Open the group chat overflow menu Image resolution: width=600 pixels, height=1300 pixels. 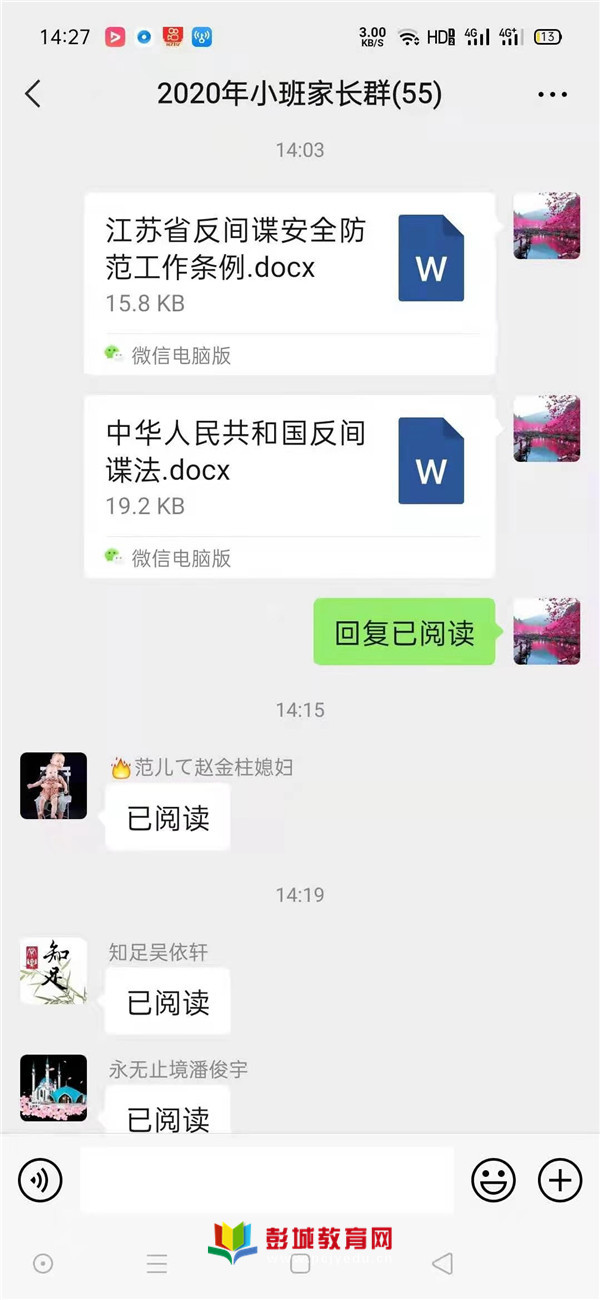click(x=552, y=95)
